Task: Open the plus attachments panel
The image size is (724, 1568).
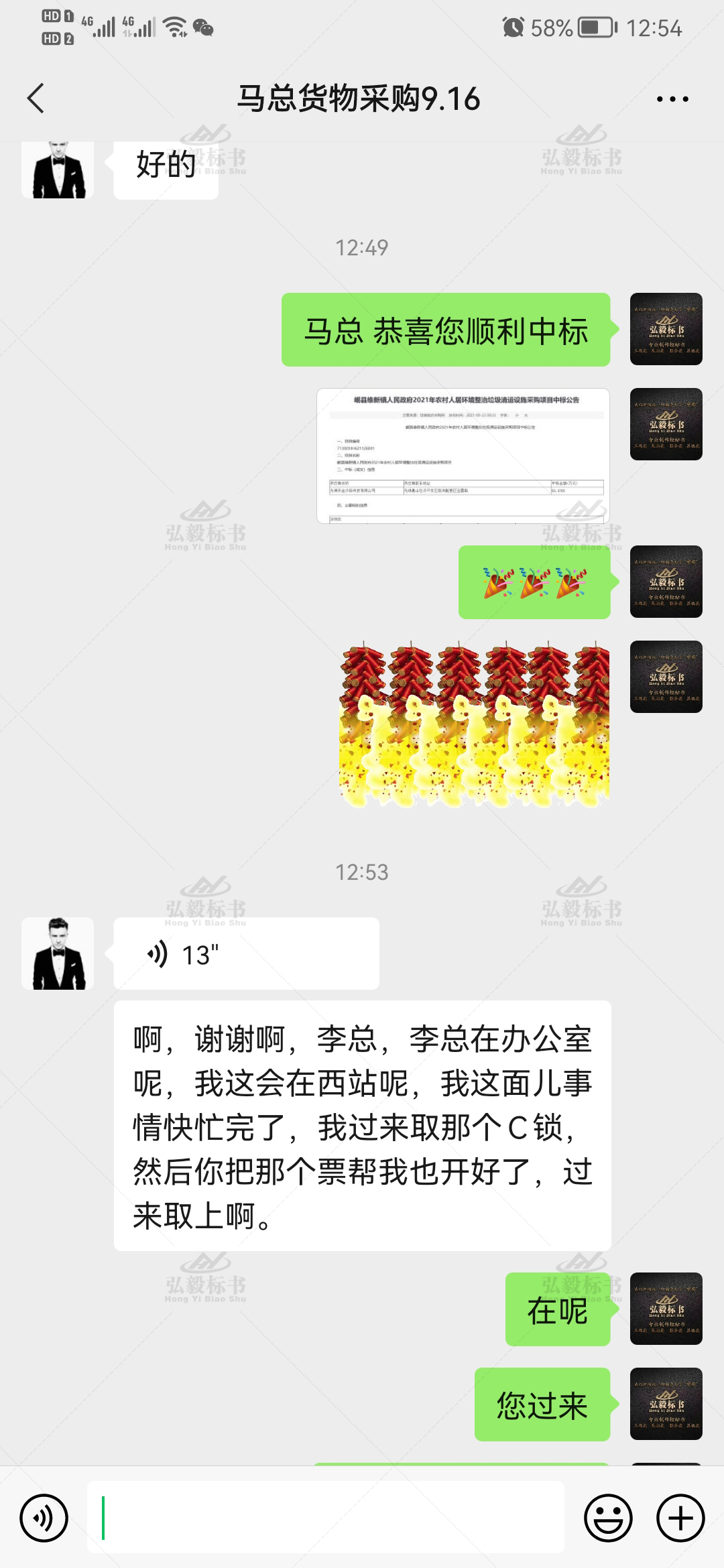Action: [x=680, y=1518]
